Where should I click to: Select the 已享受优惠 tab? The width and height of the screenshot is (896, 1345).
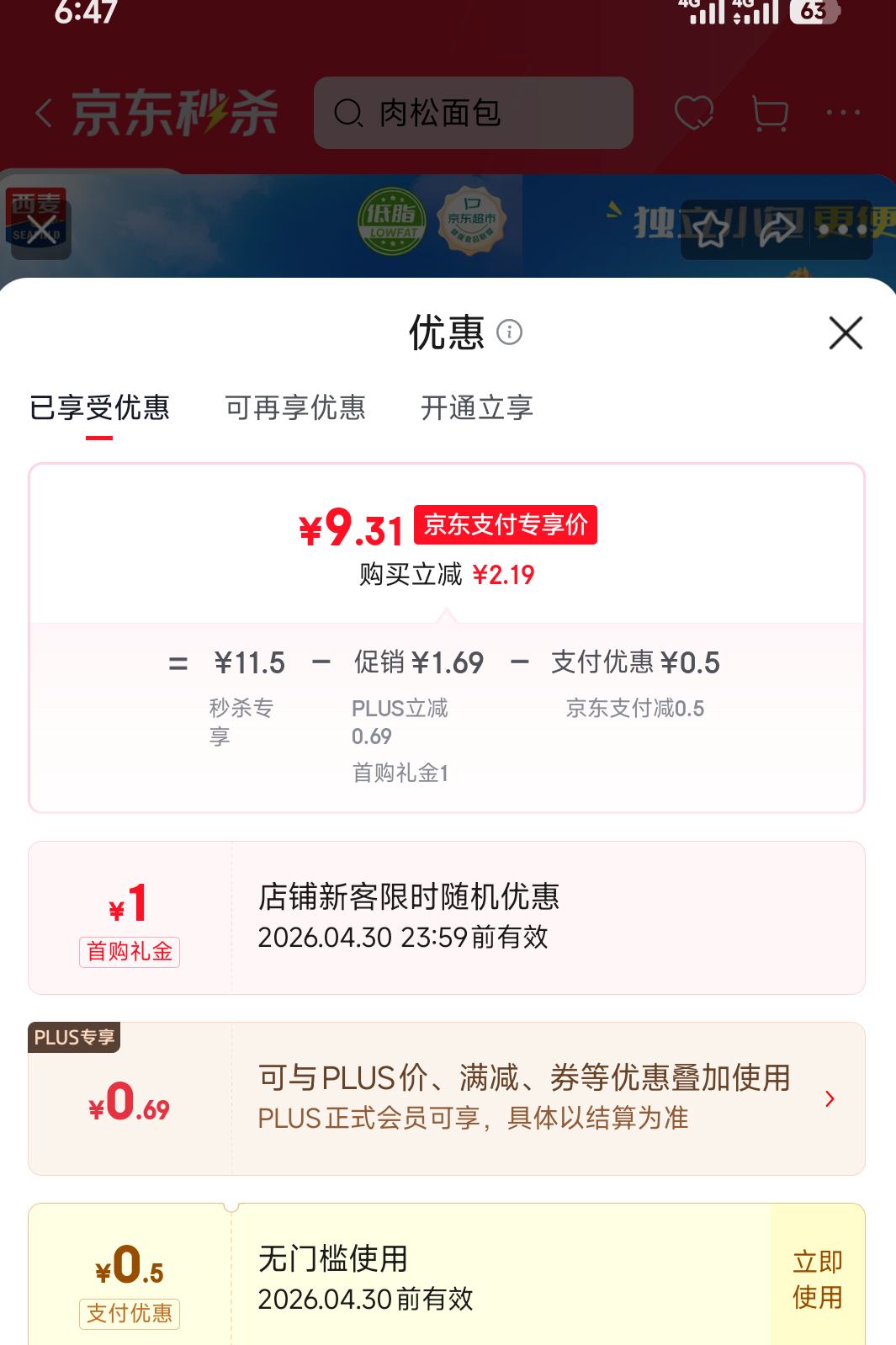tap(99, 408)
